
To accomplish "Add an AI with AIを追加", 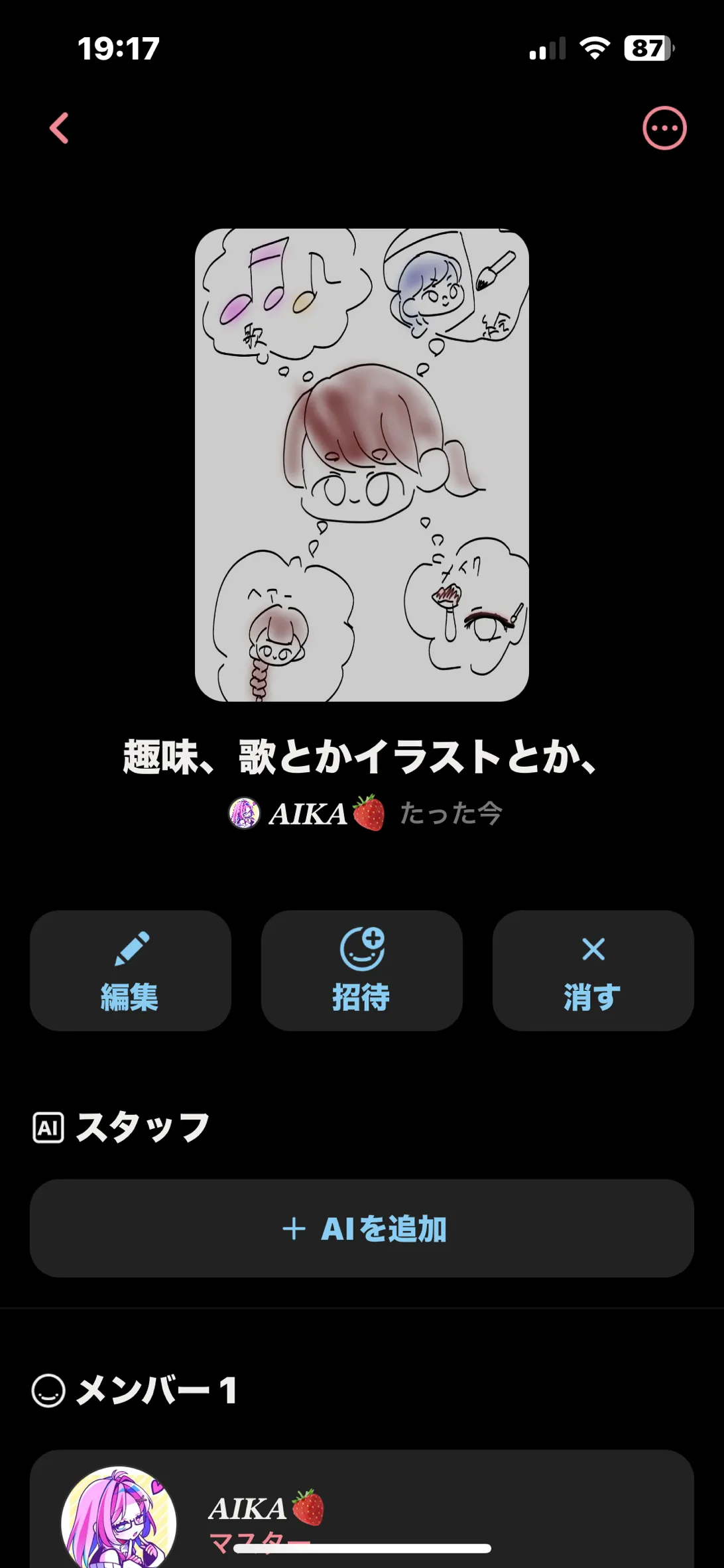I will tap(362, 1228).
